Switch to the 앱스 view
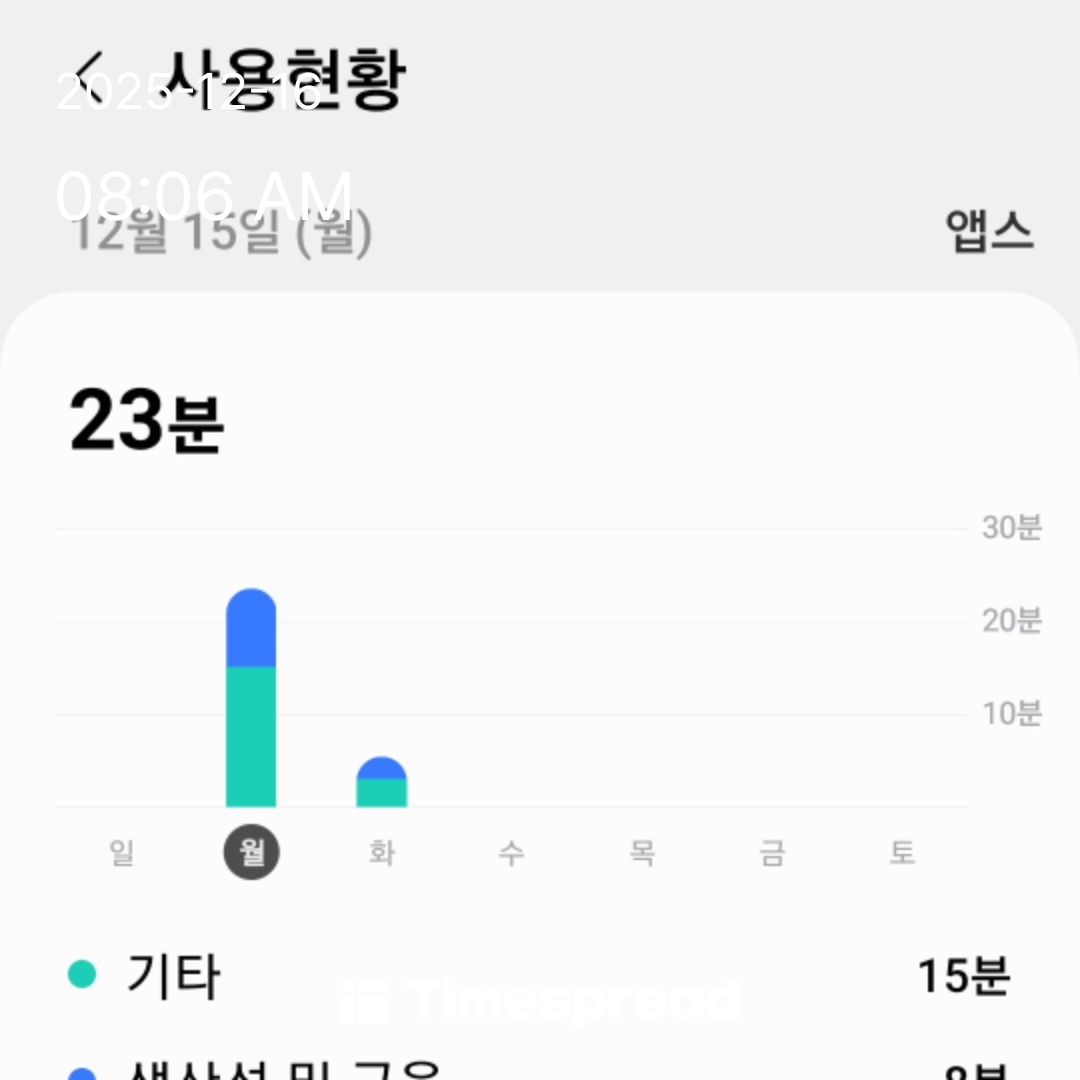The width and height of the screenshot is (1080, 1080). (988, 232)
